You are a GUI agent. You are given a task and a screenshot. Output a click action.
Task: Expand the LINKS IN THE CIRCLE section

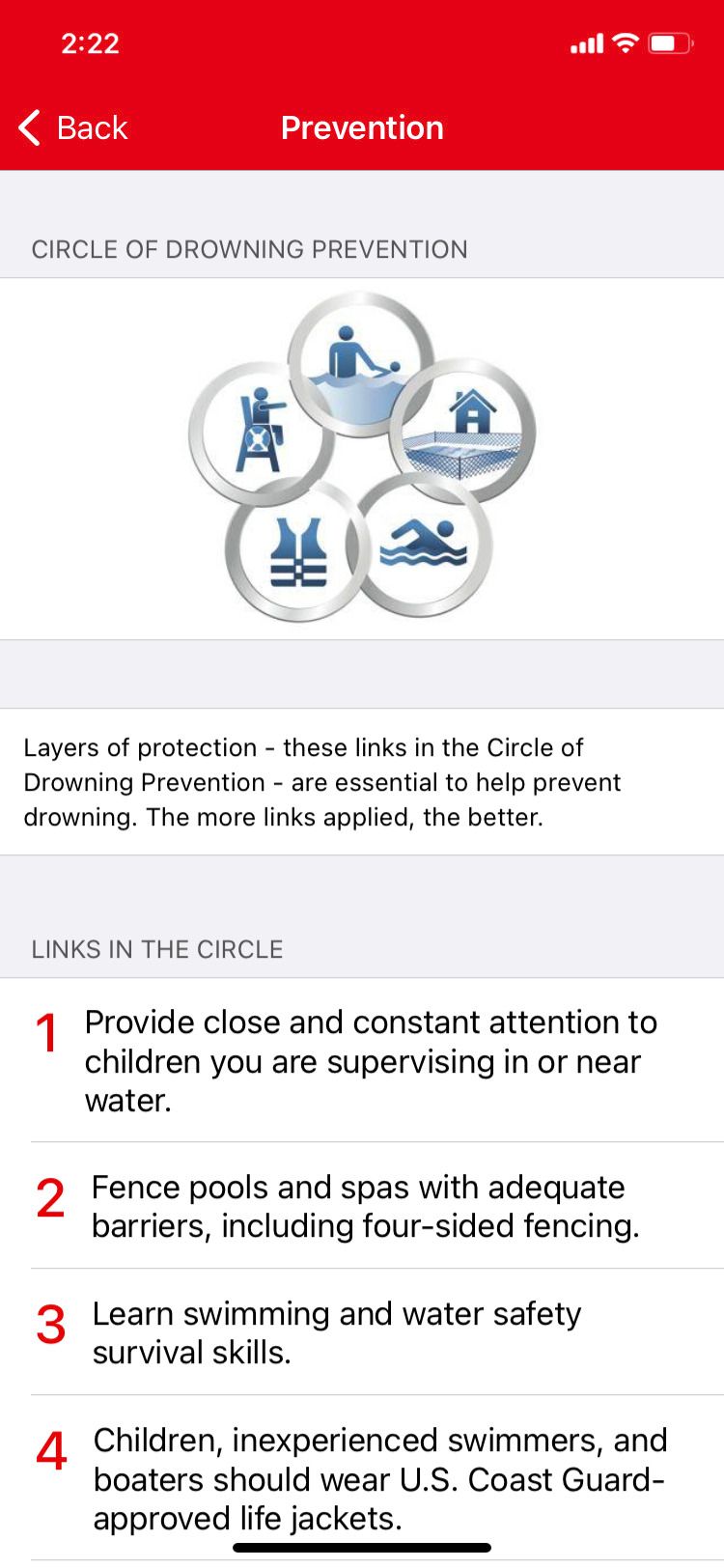pyautogui.click(x=157, y=949)
